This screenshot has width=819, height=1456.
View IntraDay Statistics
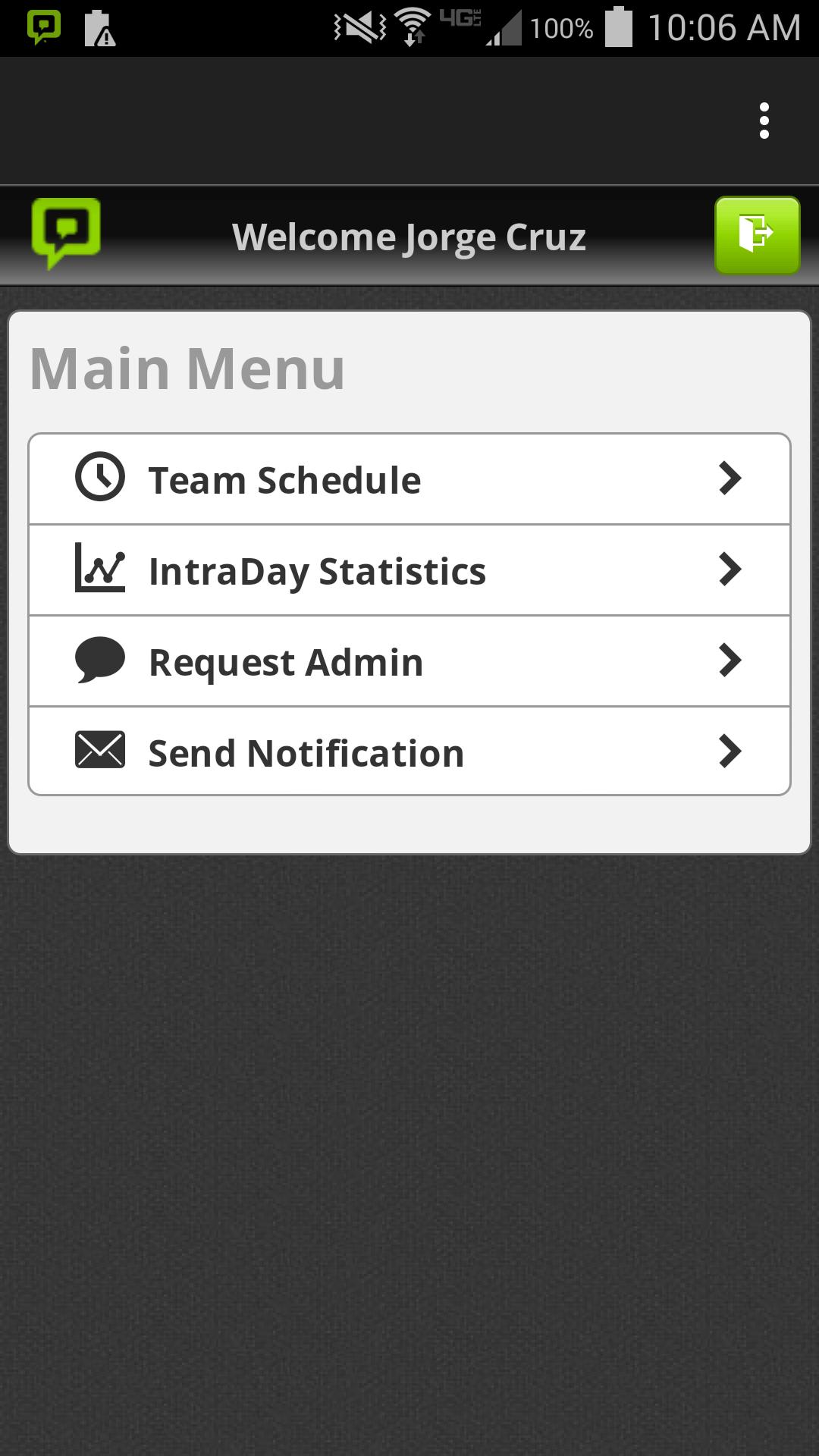click(409, 570)
